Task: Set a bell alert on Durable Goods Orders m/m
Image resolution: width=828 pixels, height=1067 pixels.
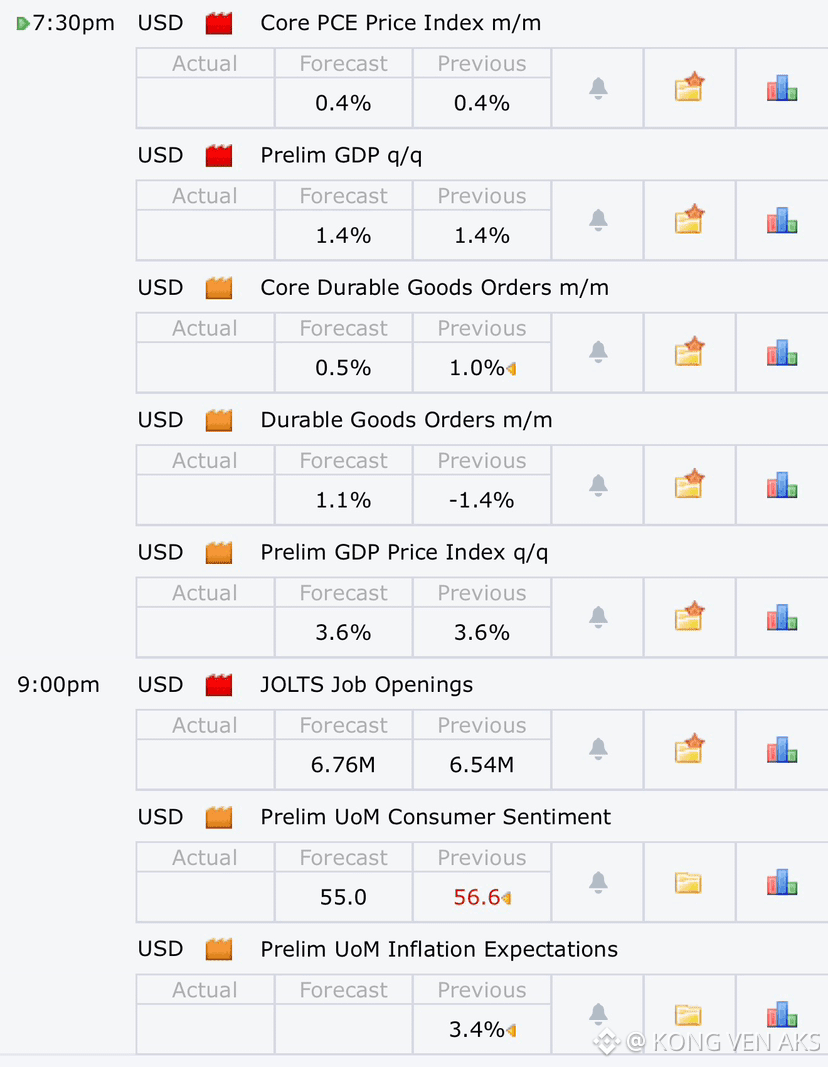Action: [598, 485]
